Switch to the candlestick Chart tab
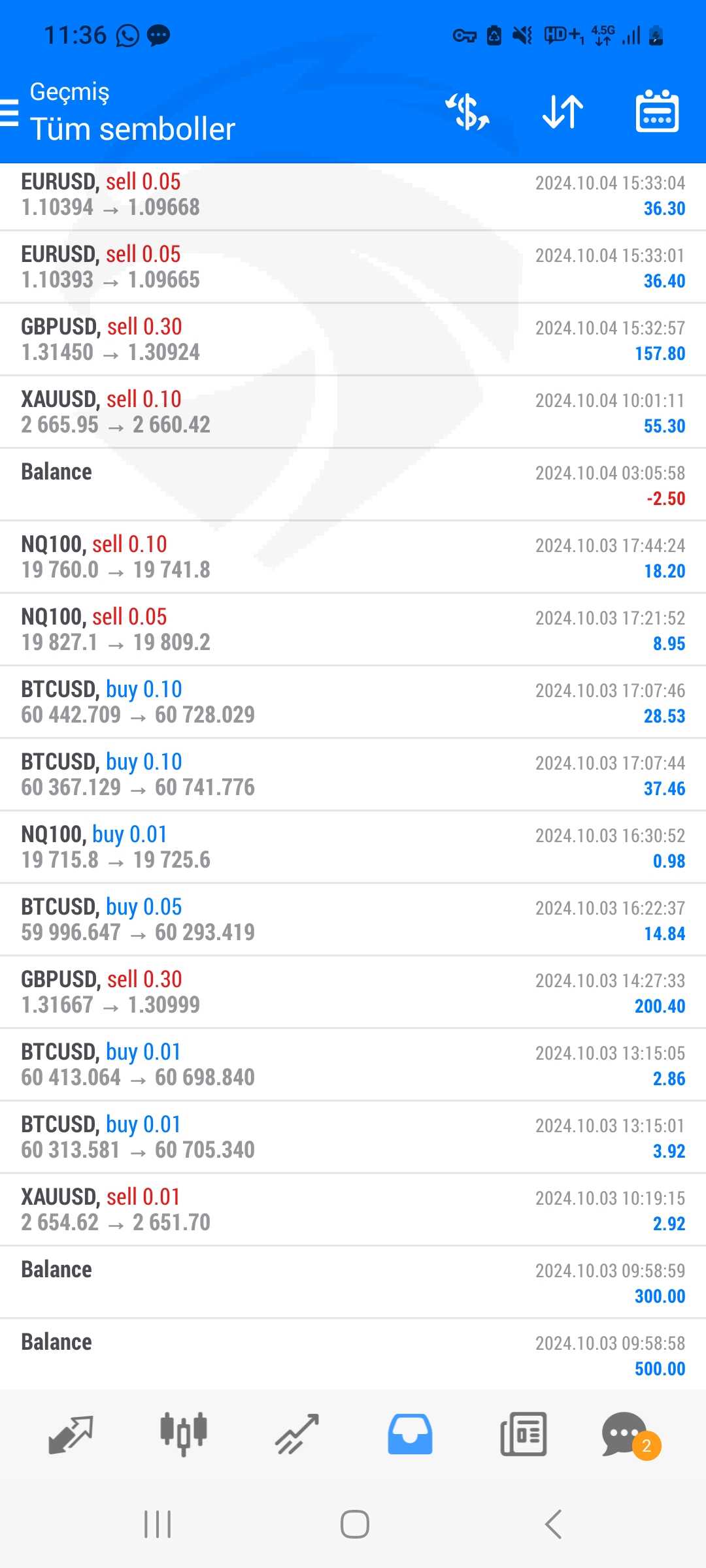This screenshot has width=706, height=1568. pos(184,1435)
